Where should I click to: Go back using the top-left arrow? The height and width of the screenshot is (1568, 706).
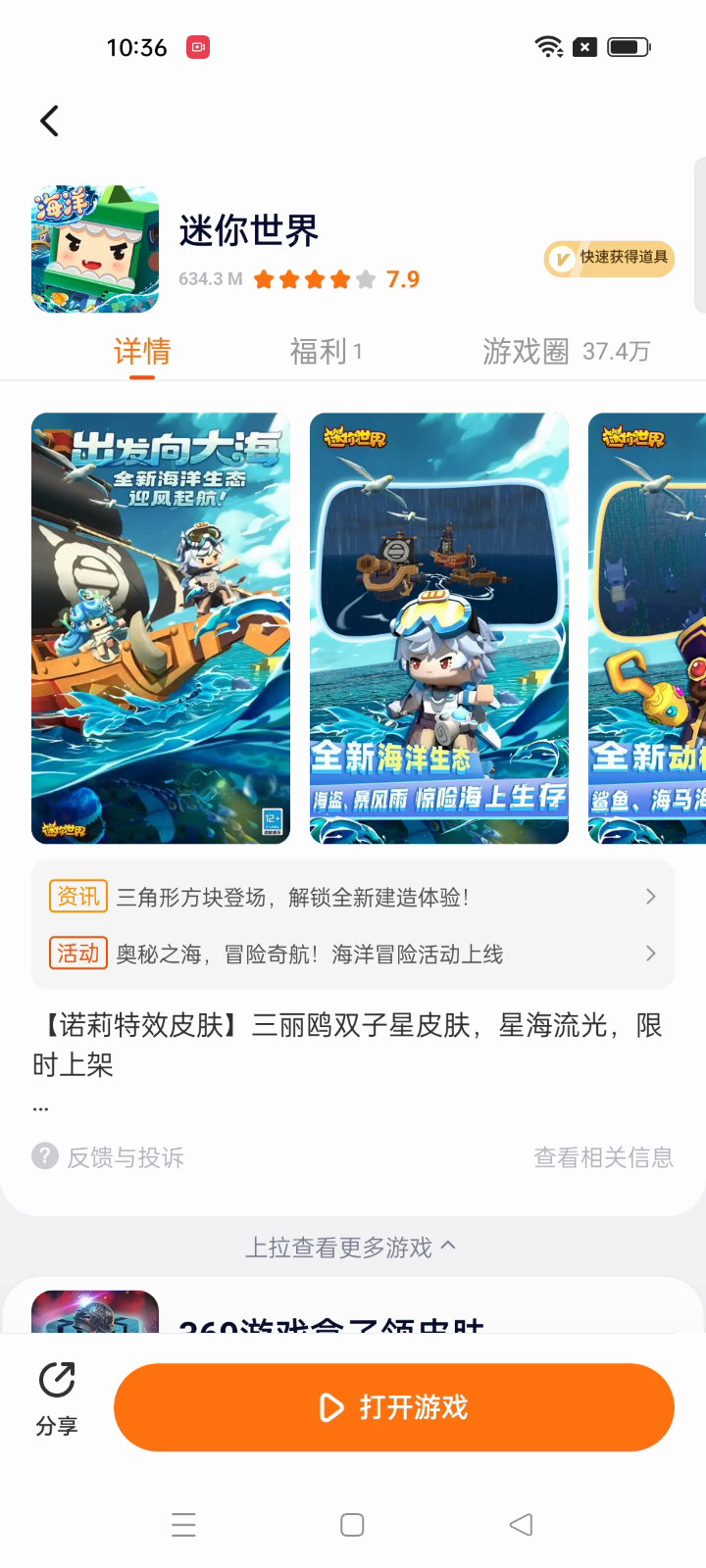tap(49, 121)
